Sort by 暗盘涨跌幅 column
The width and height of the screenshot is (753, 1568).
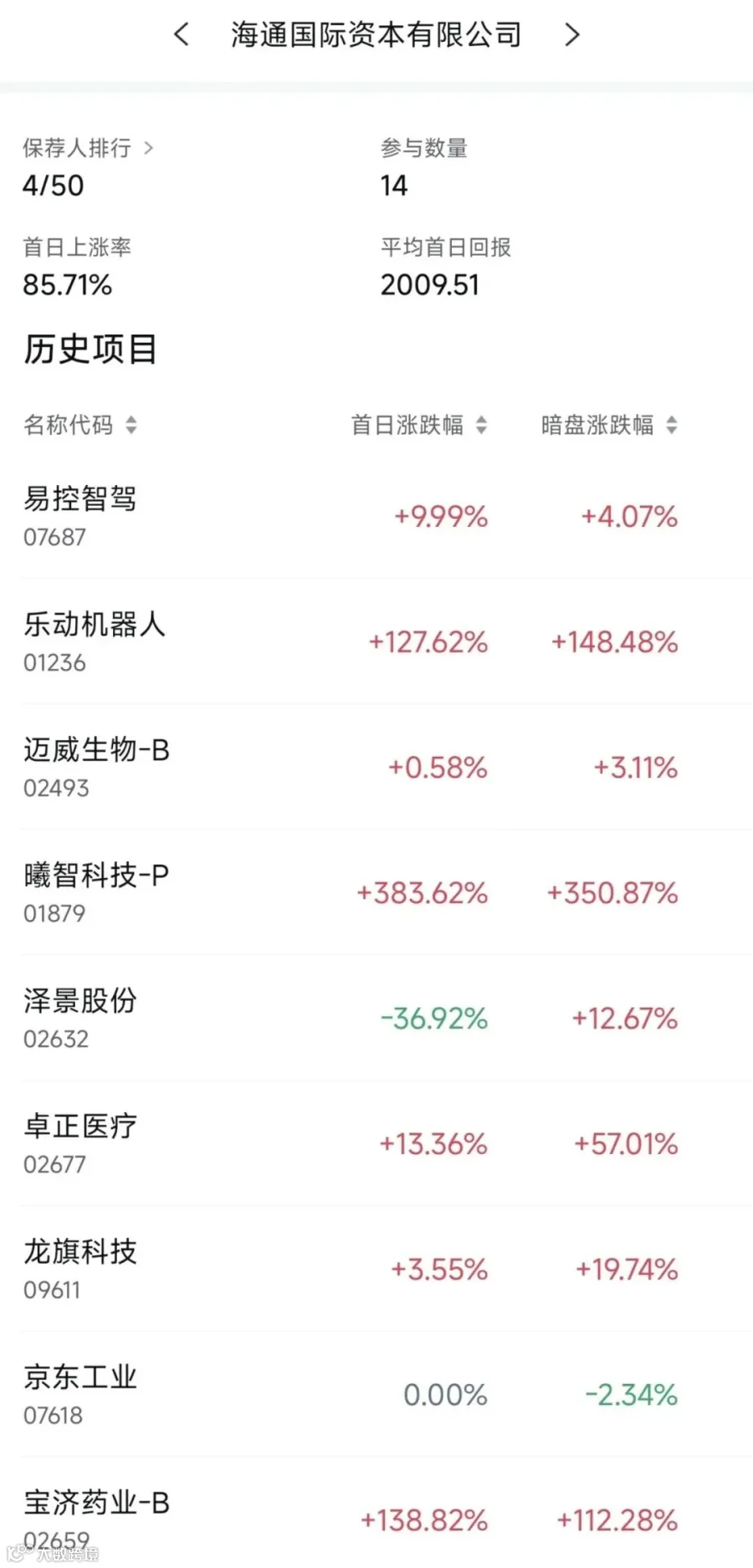609,425
